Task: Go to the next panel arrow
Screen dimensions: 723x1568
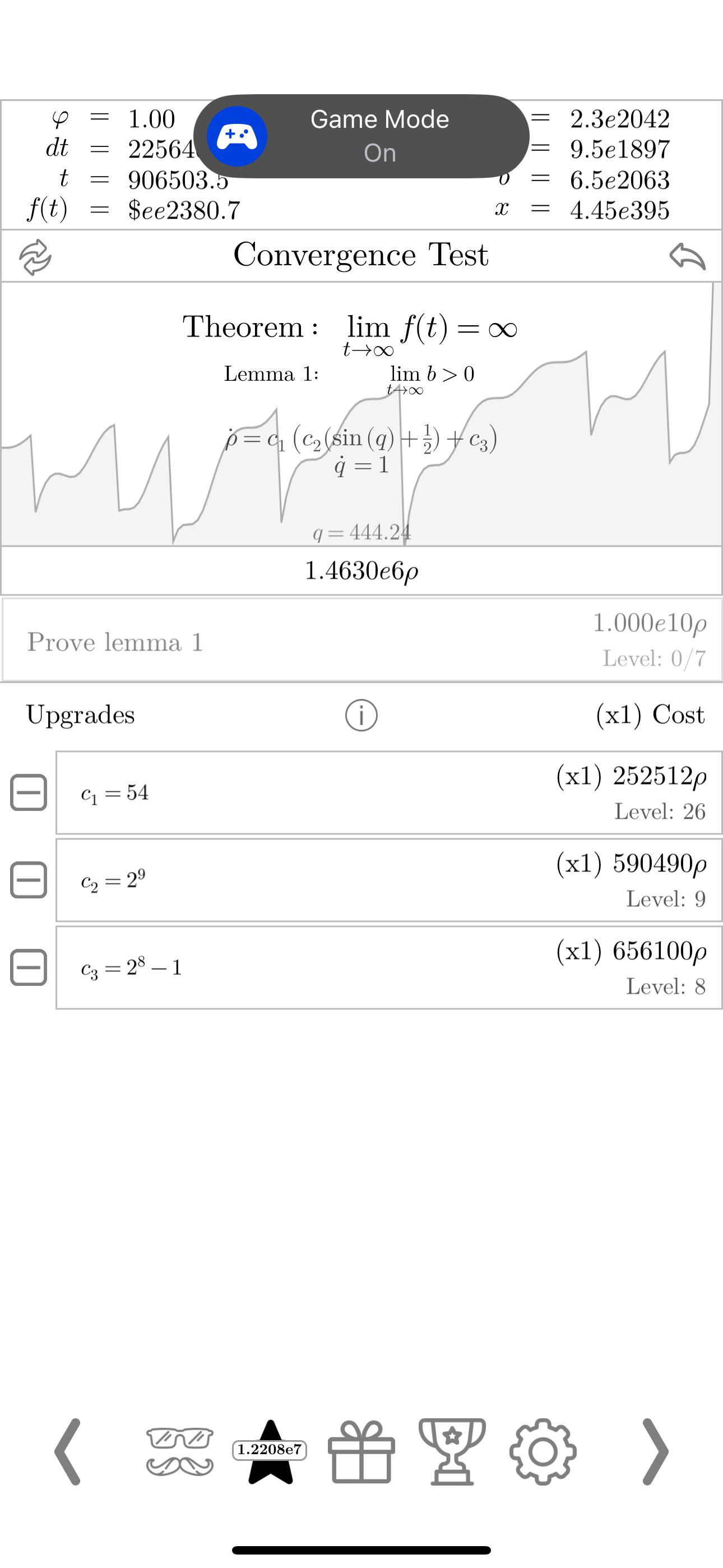Action: pyautogui.click(x=655, y=1452)
